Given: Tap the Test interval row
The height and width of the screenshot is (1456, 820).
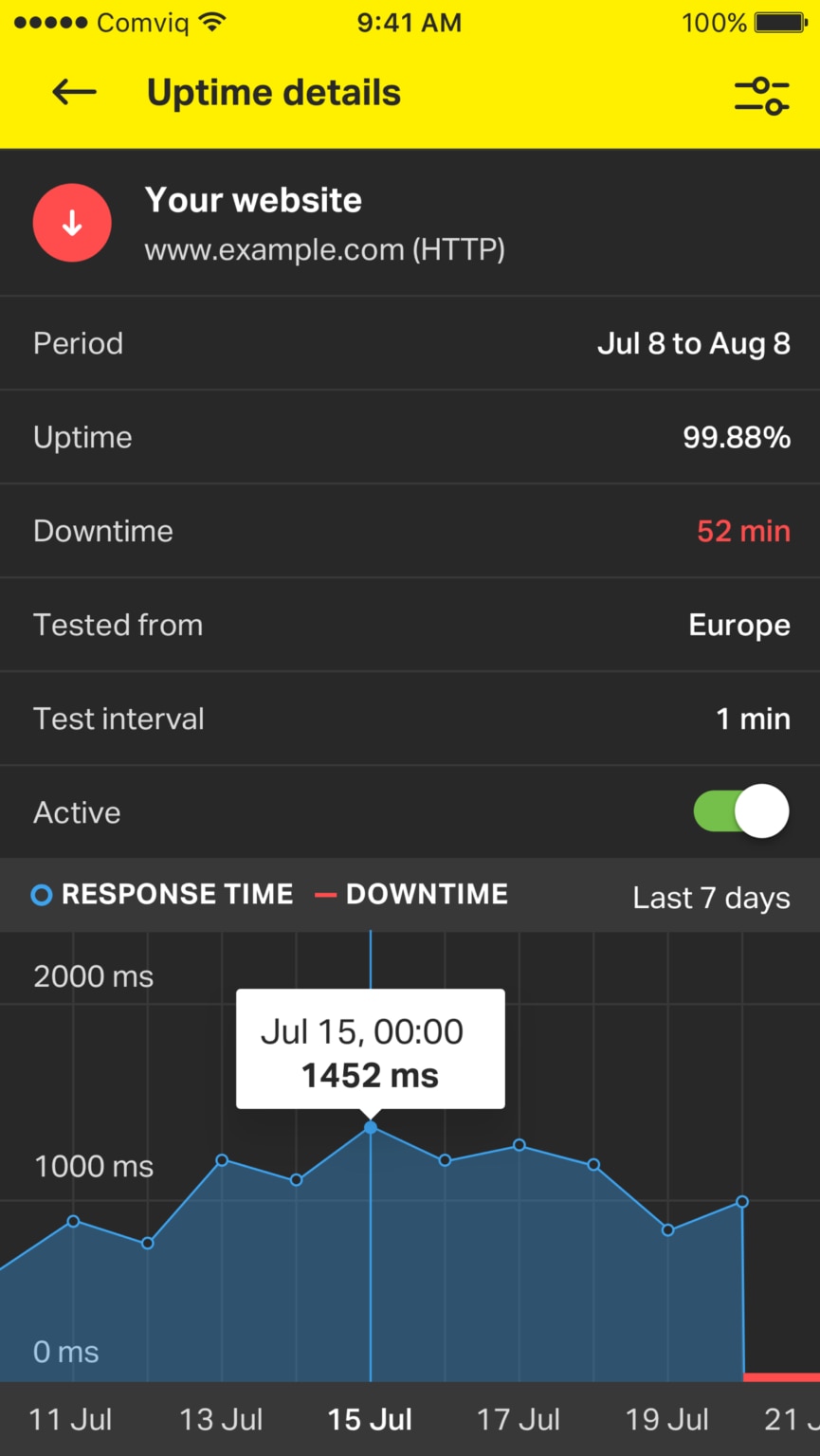Looking at the screenshot, I should click(x=410, y=719).
